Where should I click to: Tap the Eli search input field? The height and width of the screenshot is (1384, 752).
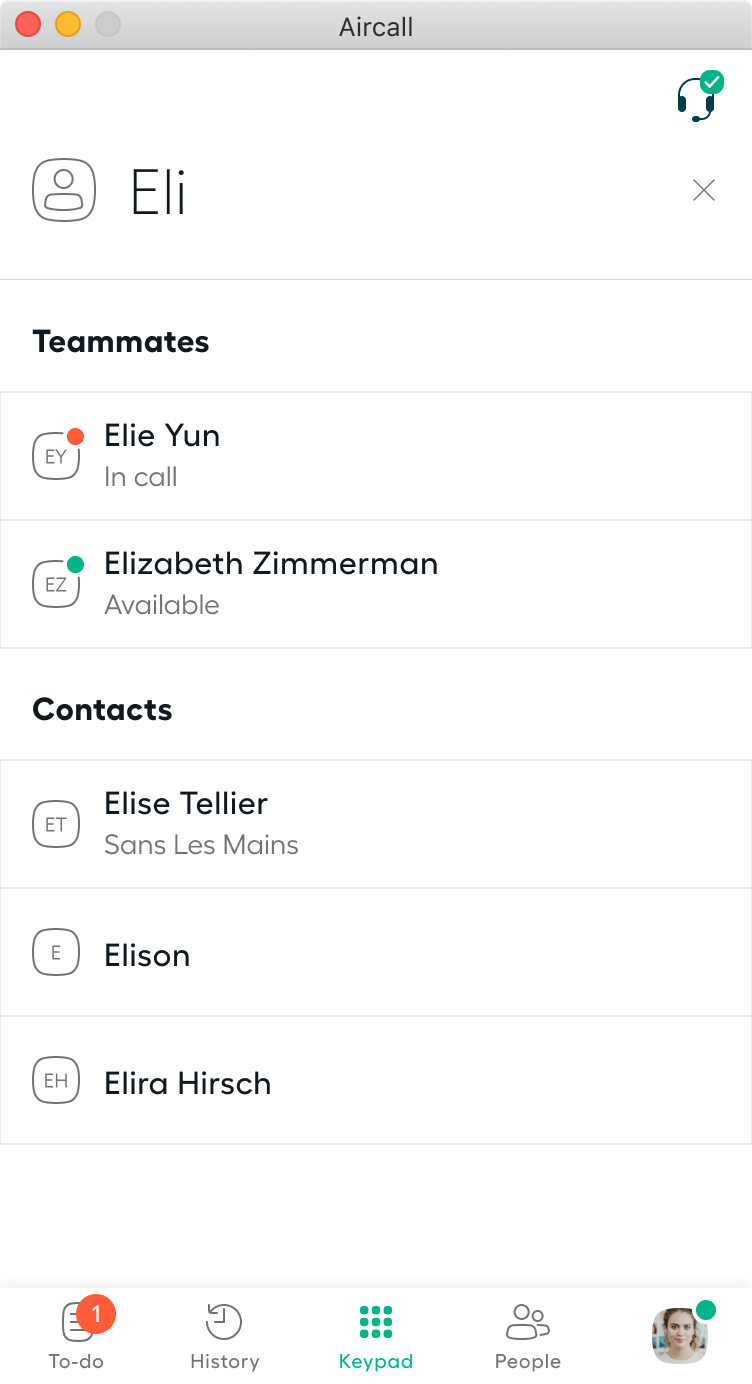[x=400, y=191]
